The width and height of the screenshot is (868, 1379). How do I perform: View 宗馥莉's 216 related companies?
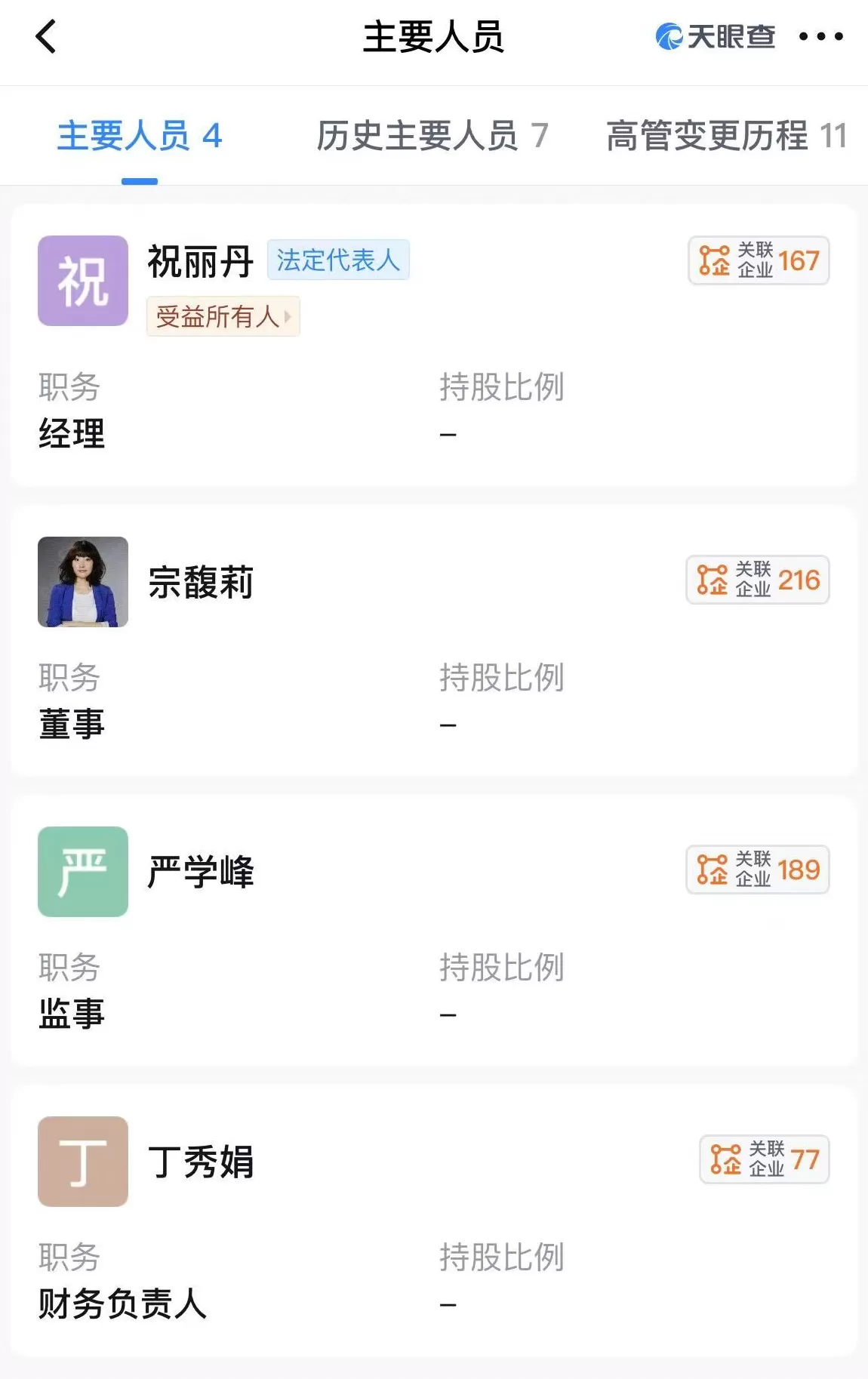(757, 580)
